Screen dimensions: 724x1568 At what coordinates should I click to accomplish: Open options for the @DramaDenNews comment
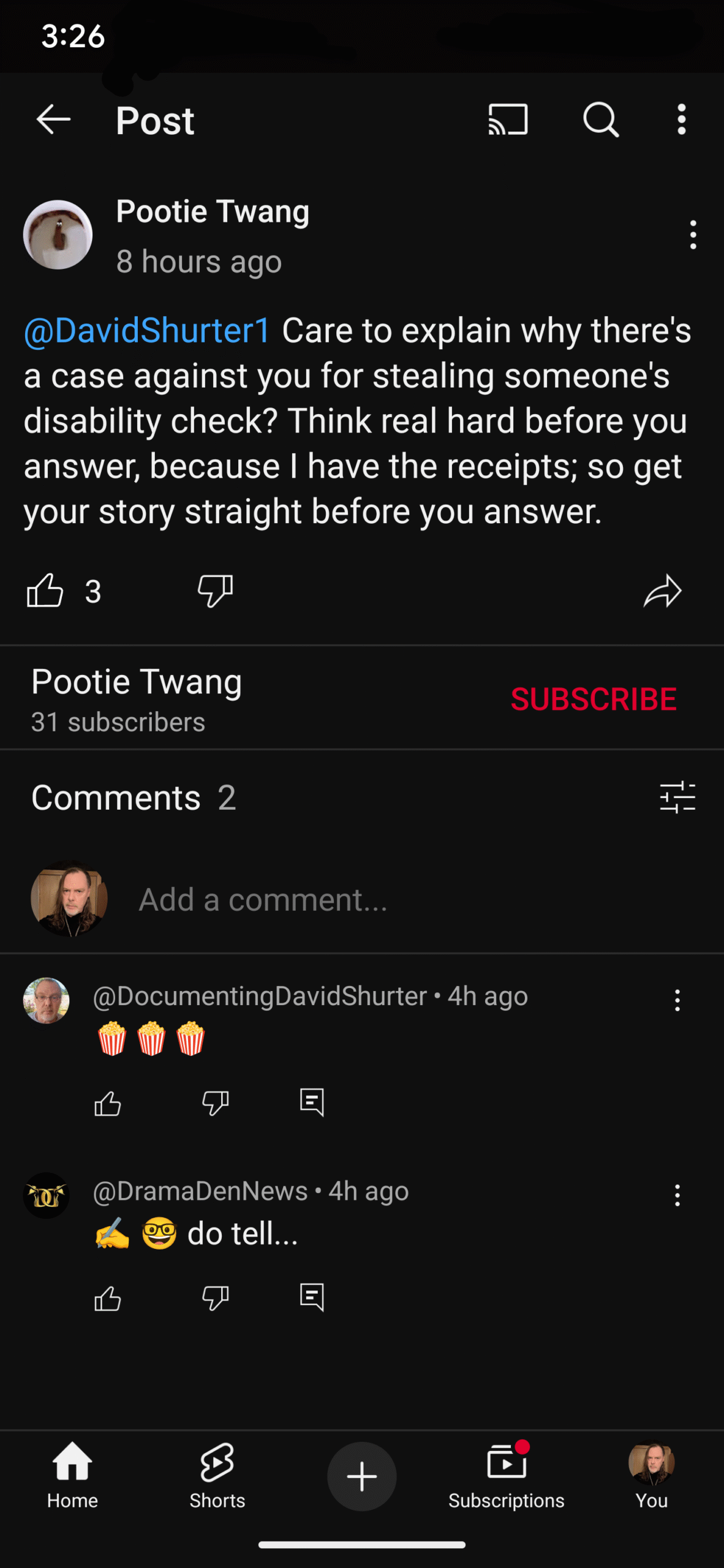click(677, 1195)
